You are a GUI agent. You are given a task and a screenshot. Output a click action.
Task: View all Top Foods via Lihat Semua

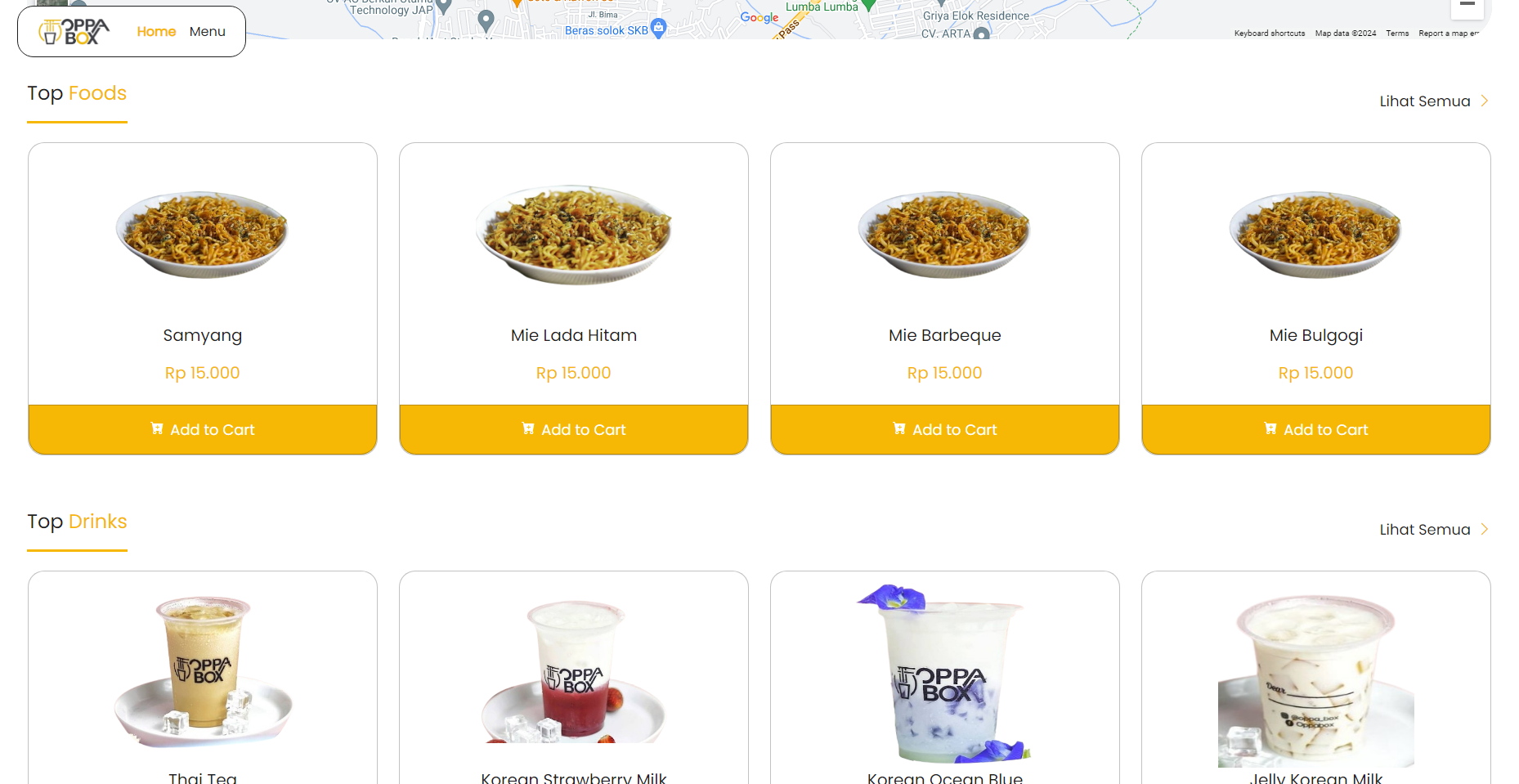tap(1433, 101)
